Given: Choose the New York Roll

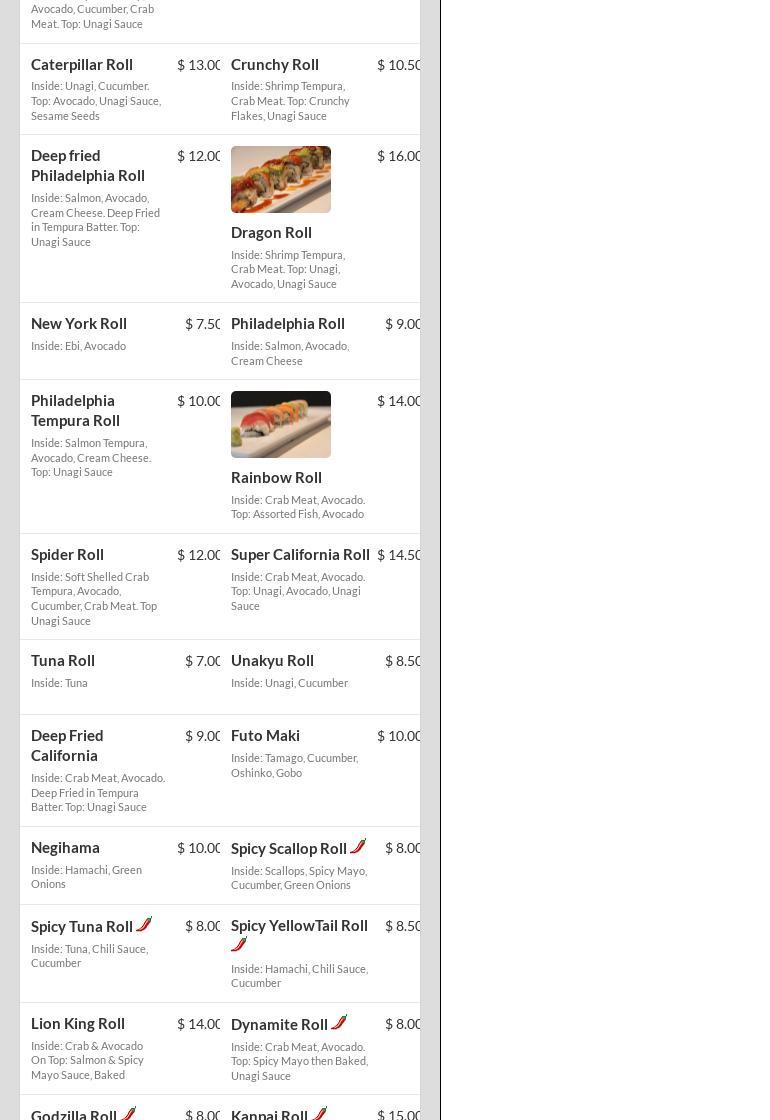Looking at the screenshot, I should pyautogui.click(x=79, y=324).
